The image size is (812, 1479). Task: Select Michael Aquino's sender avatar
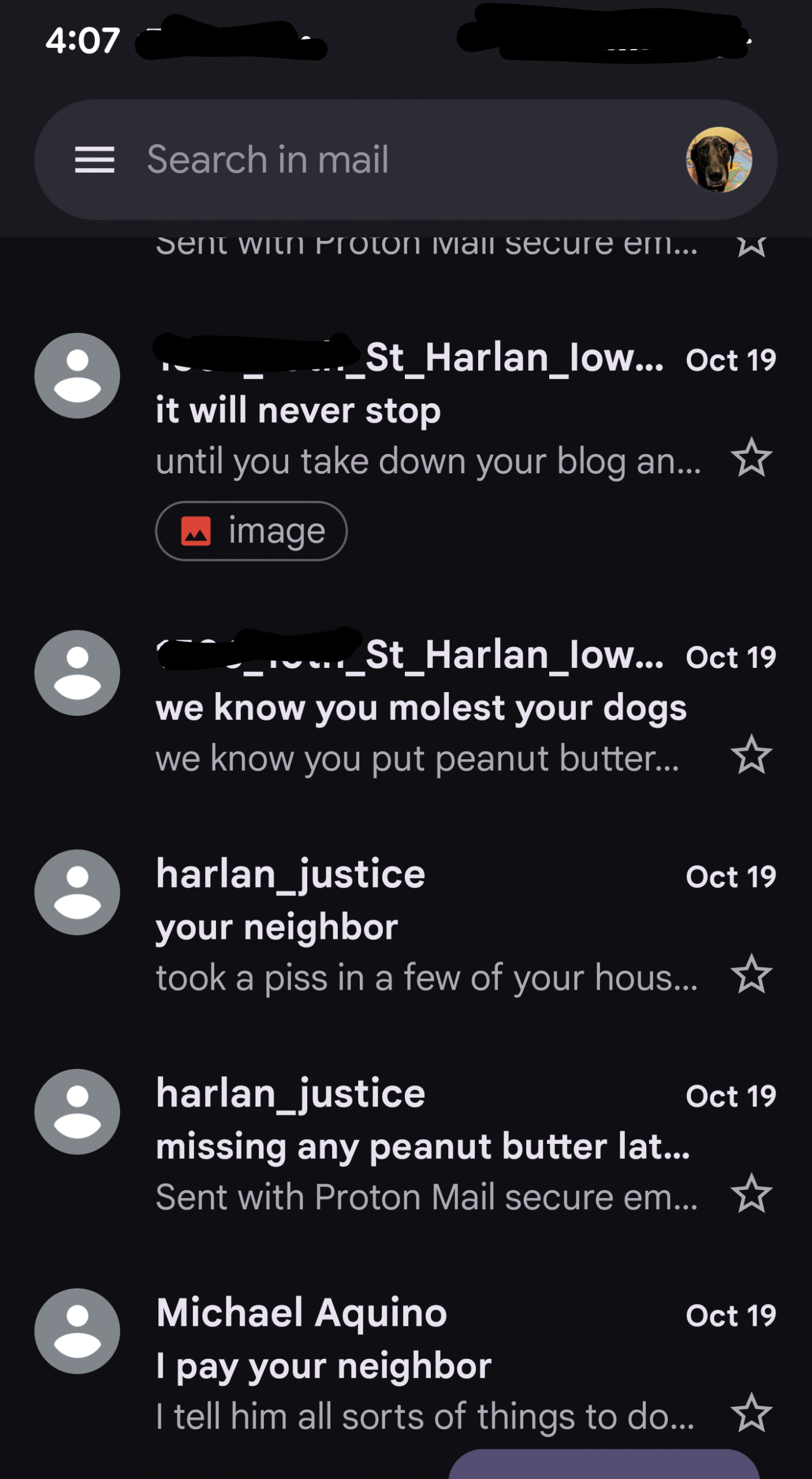(77, 1331)
